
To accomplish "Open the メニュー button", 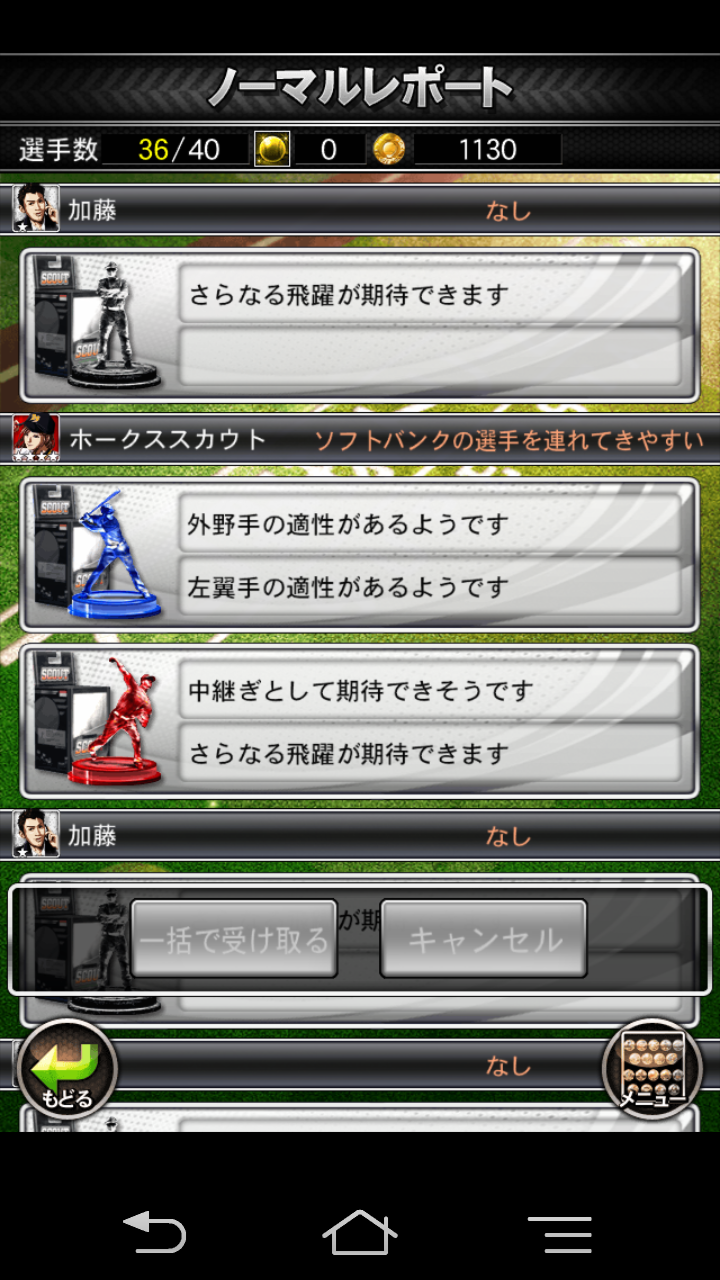I will pos(653,1071).
